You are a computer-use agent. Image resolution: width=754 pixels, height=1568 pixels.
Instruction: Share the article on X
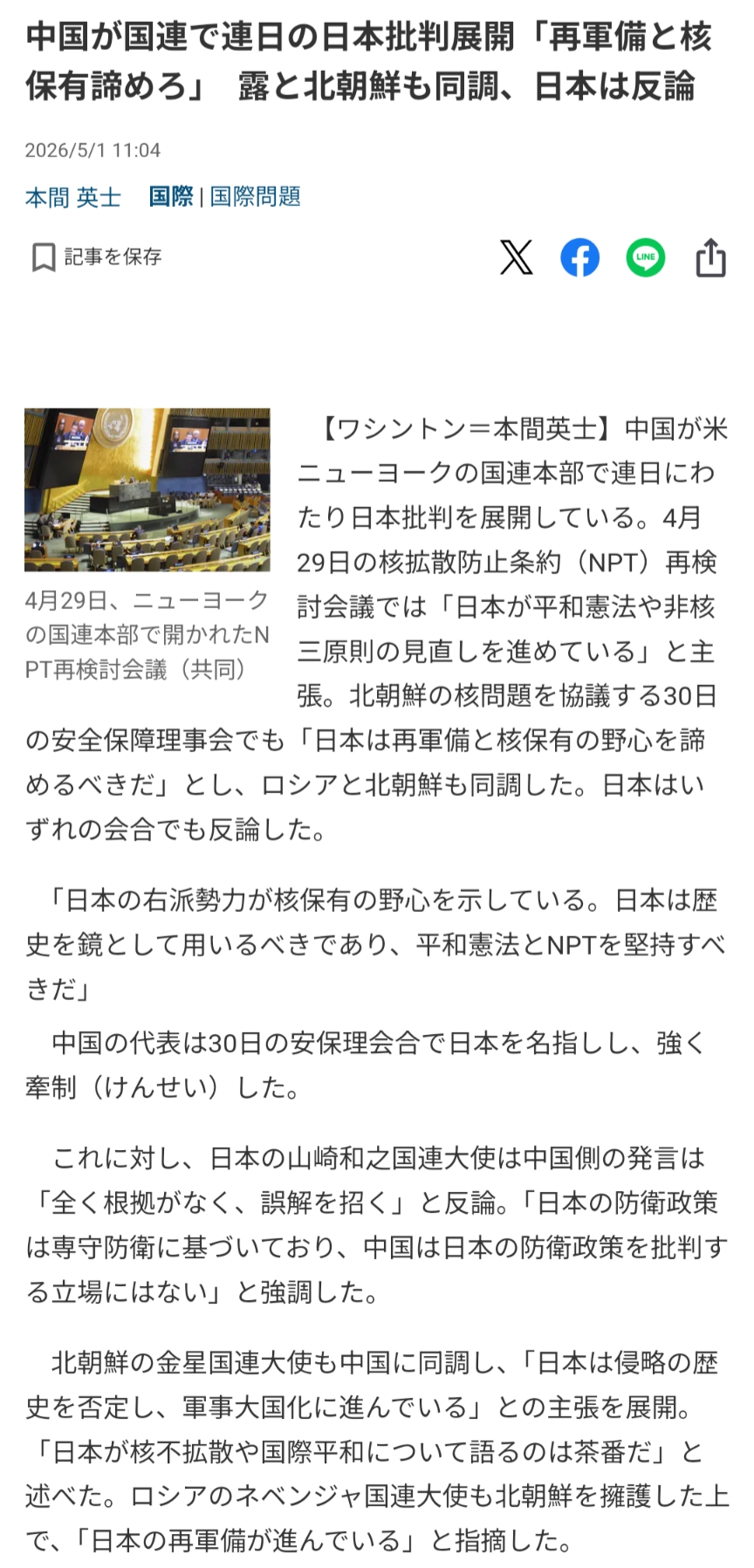tap(516, 257)
